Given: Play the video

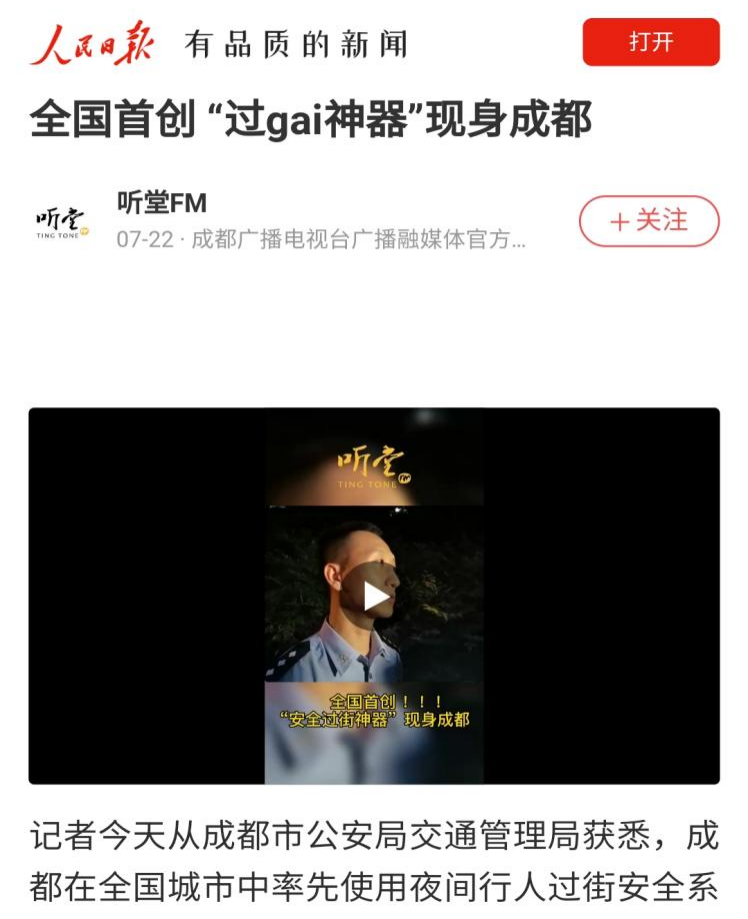Looking at the screenshot, I should tap(375, 597).
